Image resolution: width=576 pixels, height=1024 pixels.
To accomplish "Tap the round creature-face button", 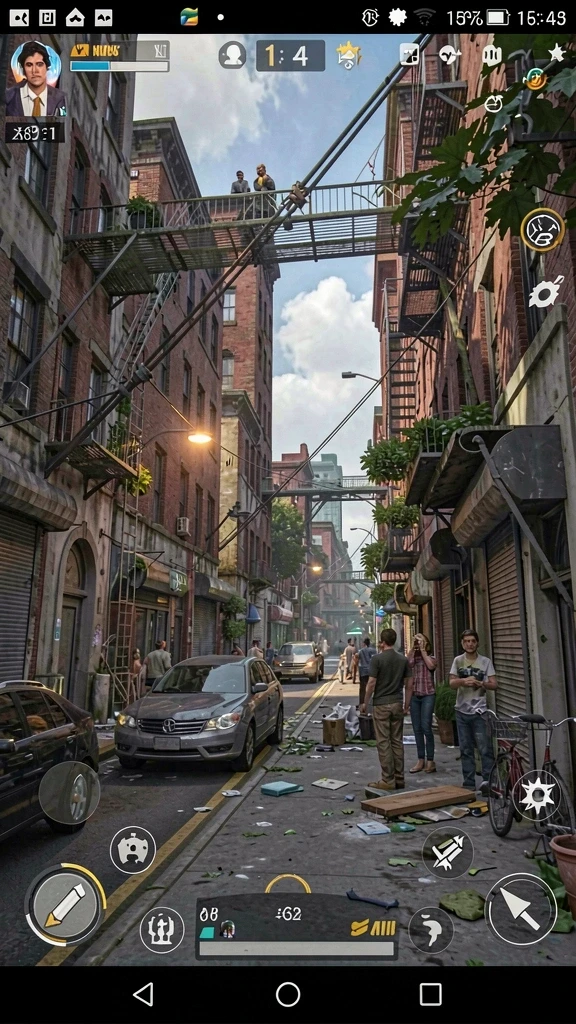I will (133, 850).
